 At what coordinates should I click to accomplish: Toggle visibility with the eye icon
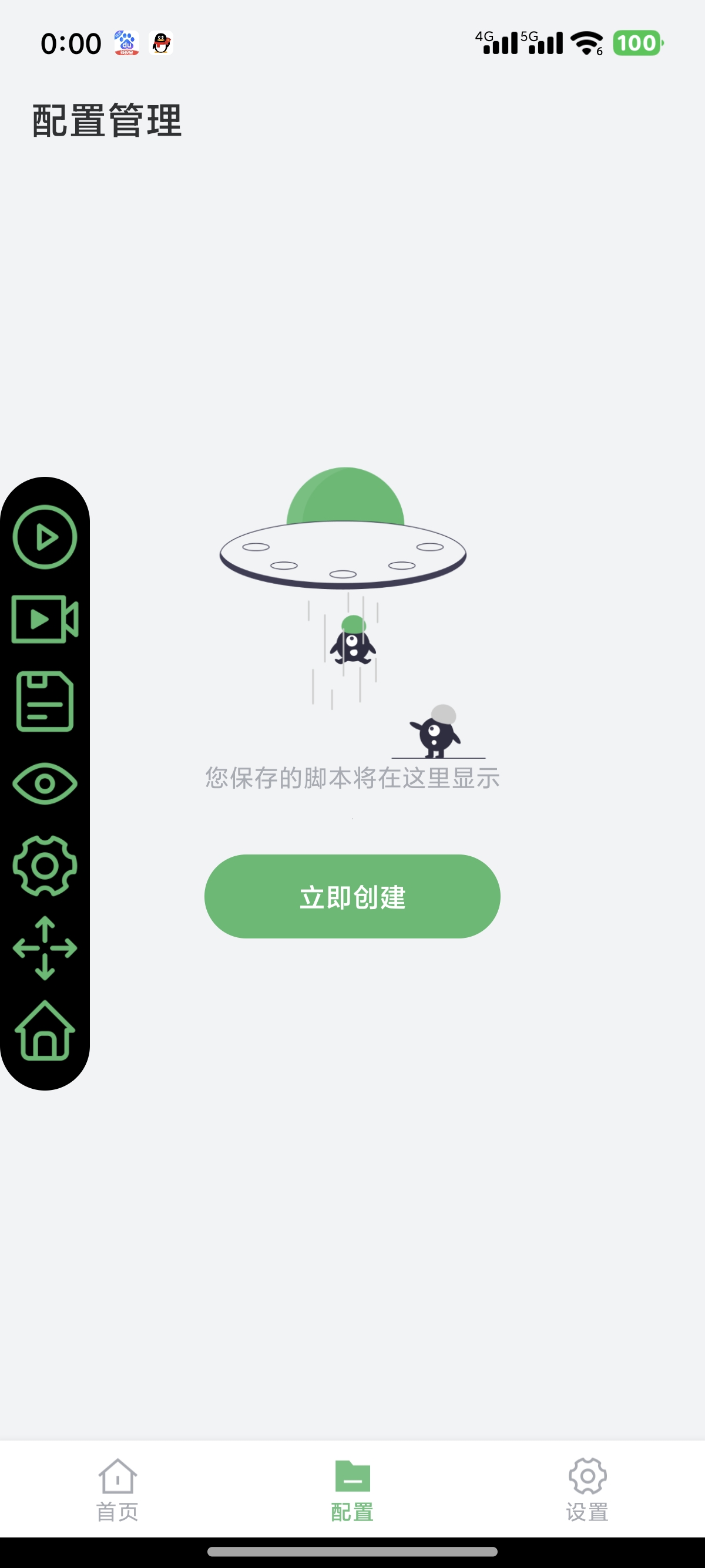pos(45,783)
